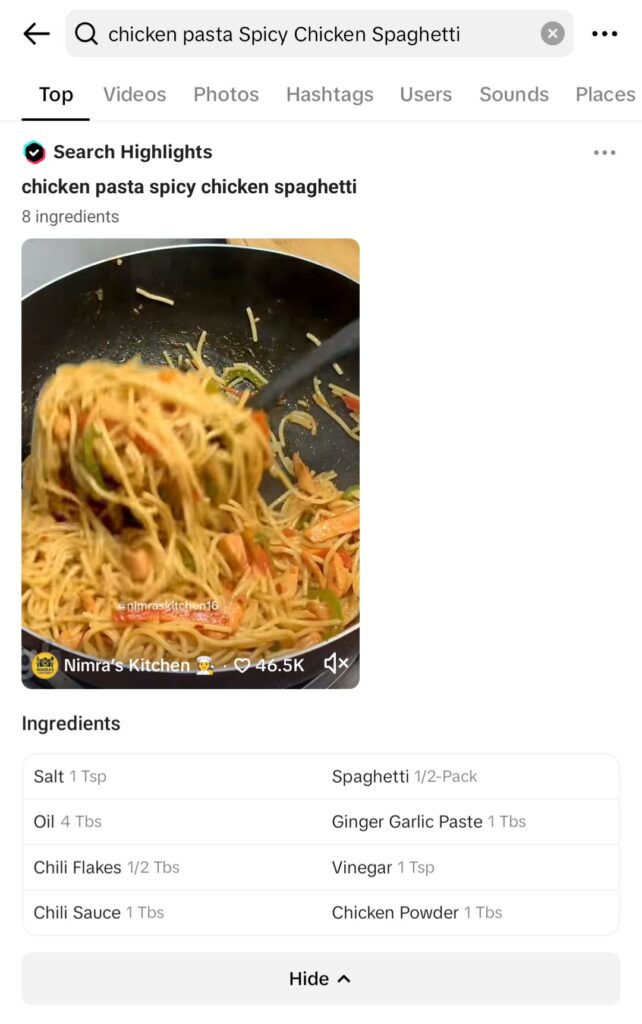Switch to the Photos tab
This screenshot has height=1024, width=642.
[x=226, y=94]
